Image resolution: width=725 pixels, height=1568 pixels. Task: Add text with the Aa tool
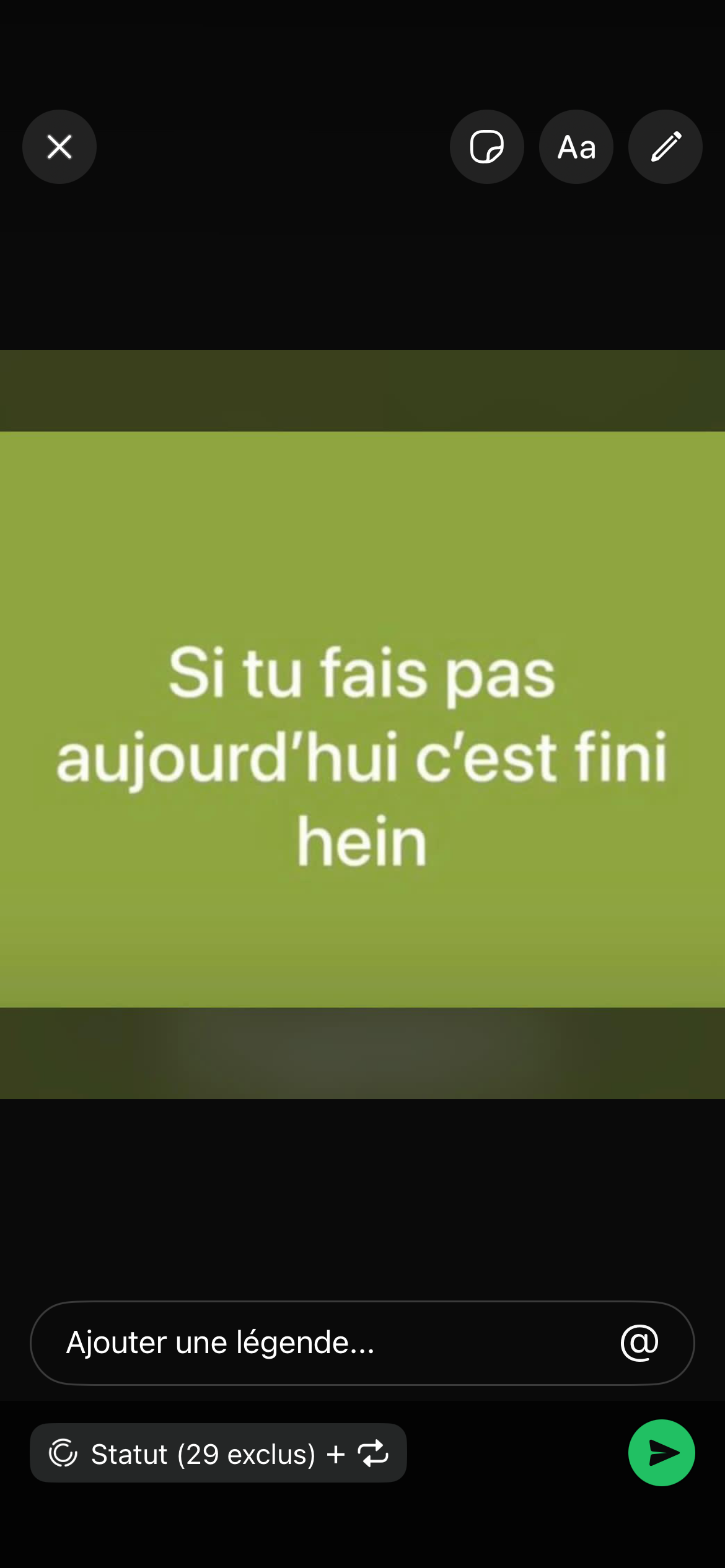click(576, 147)
